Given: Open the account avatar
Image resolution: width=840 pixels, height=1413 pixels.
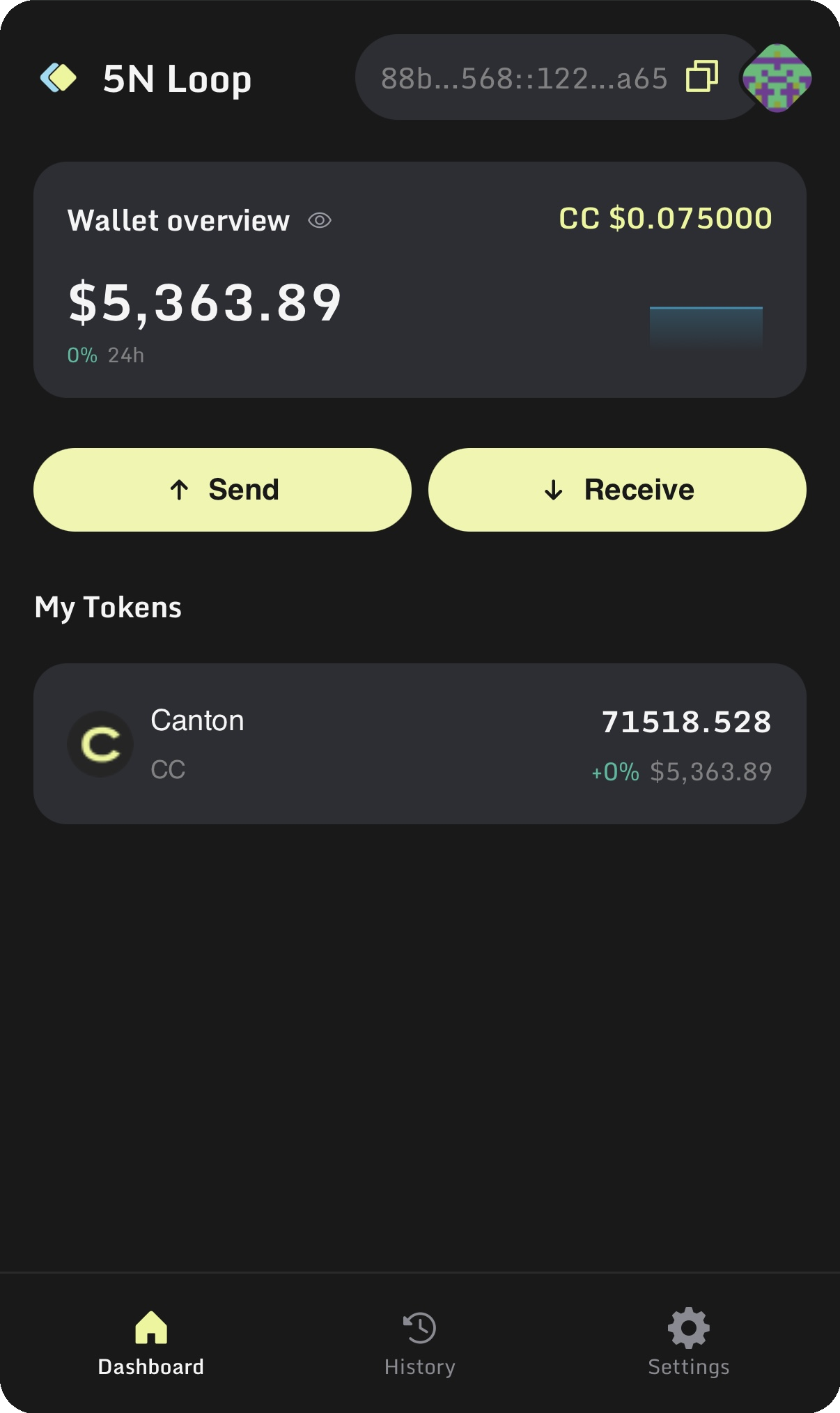Looking at the screenshot, I should pos(777,77).
